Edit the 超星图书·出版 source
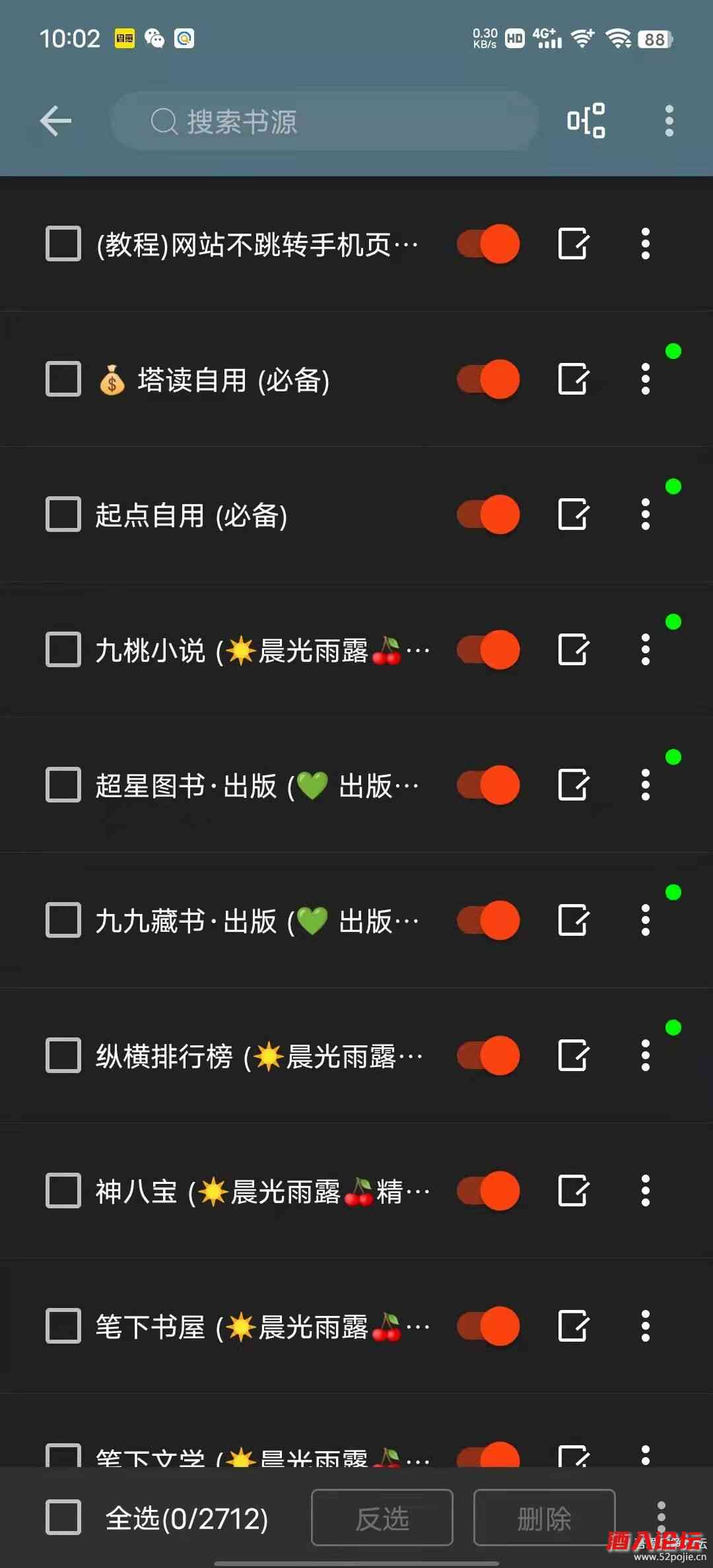 574,786
